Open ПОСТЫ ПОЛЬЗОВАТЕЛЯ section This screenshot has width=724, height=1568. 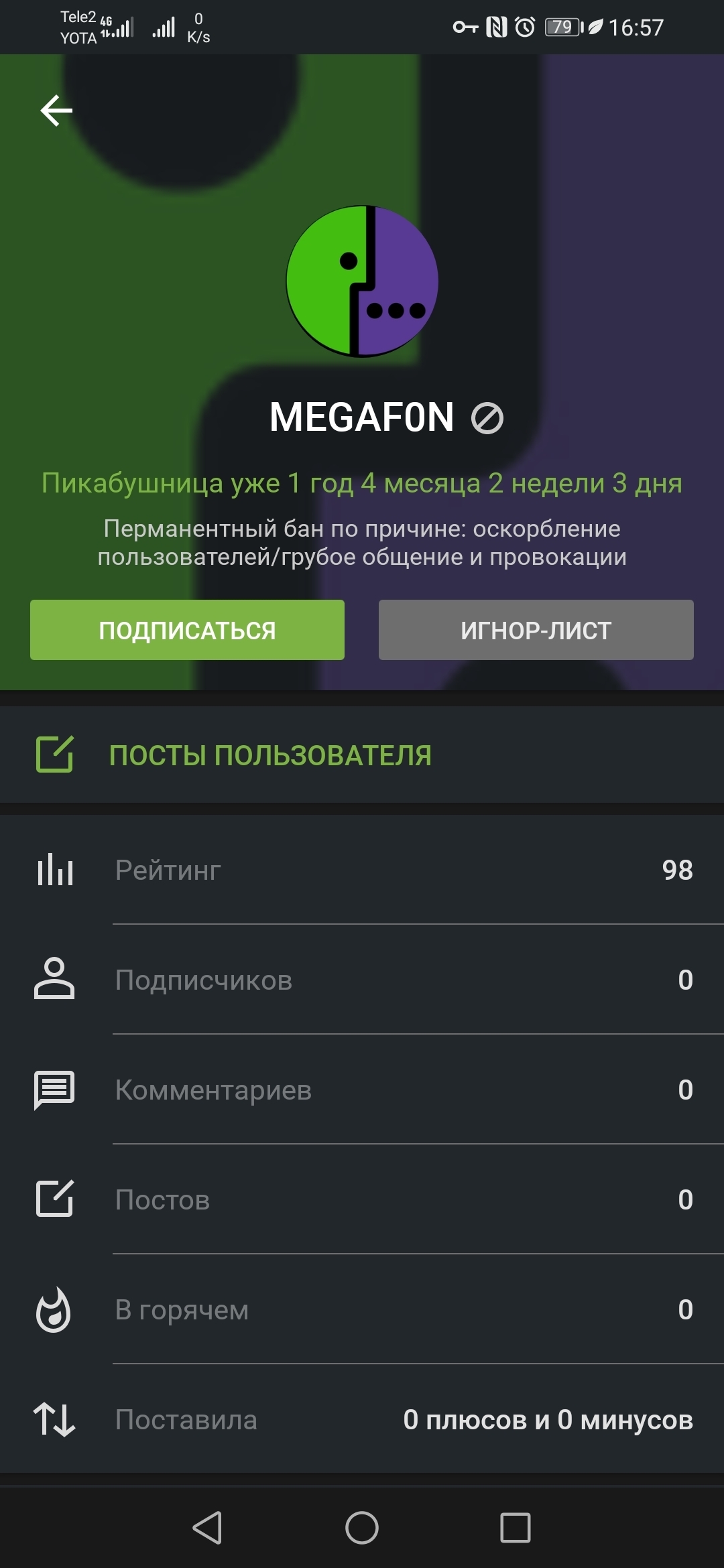[269, 755]
